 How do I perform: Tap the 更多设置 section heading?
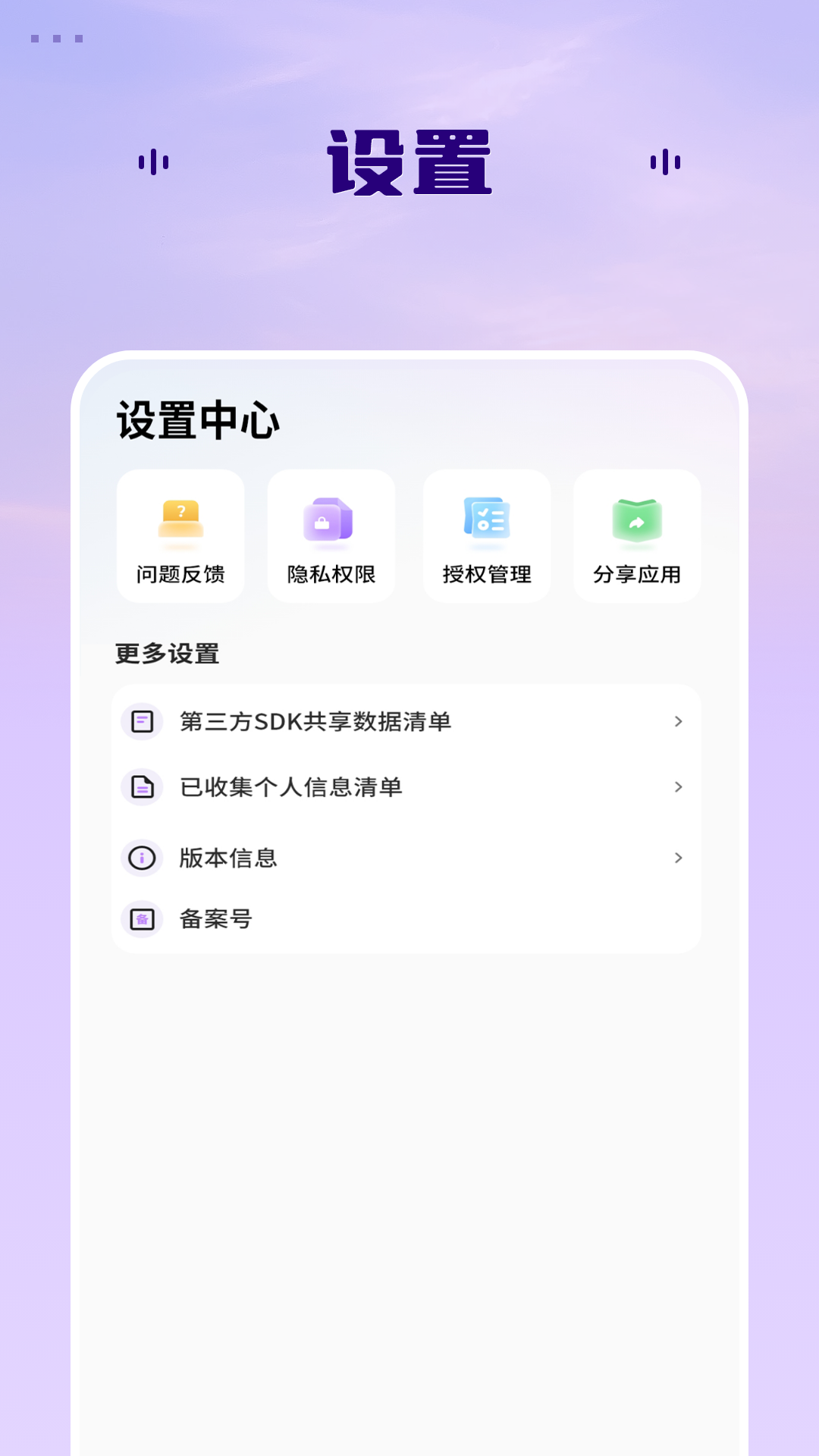166,654
